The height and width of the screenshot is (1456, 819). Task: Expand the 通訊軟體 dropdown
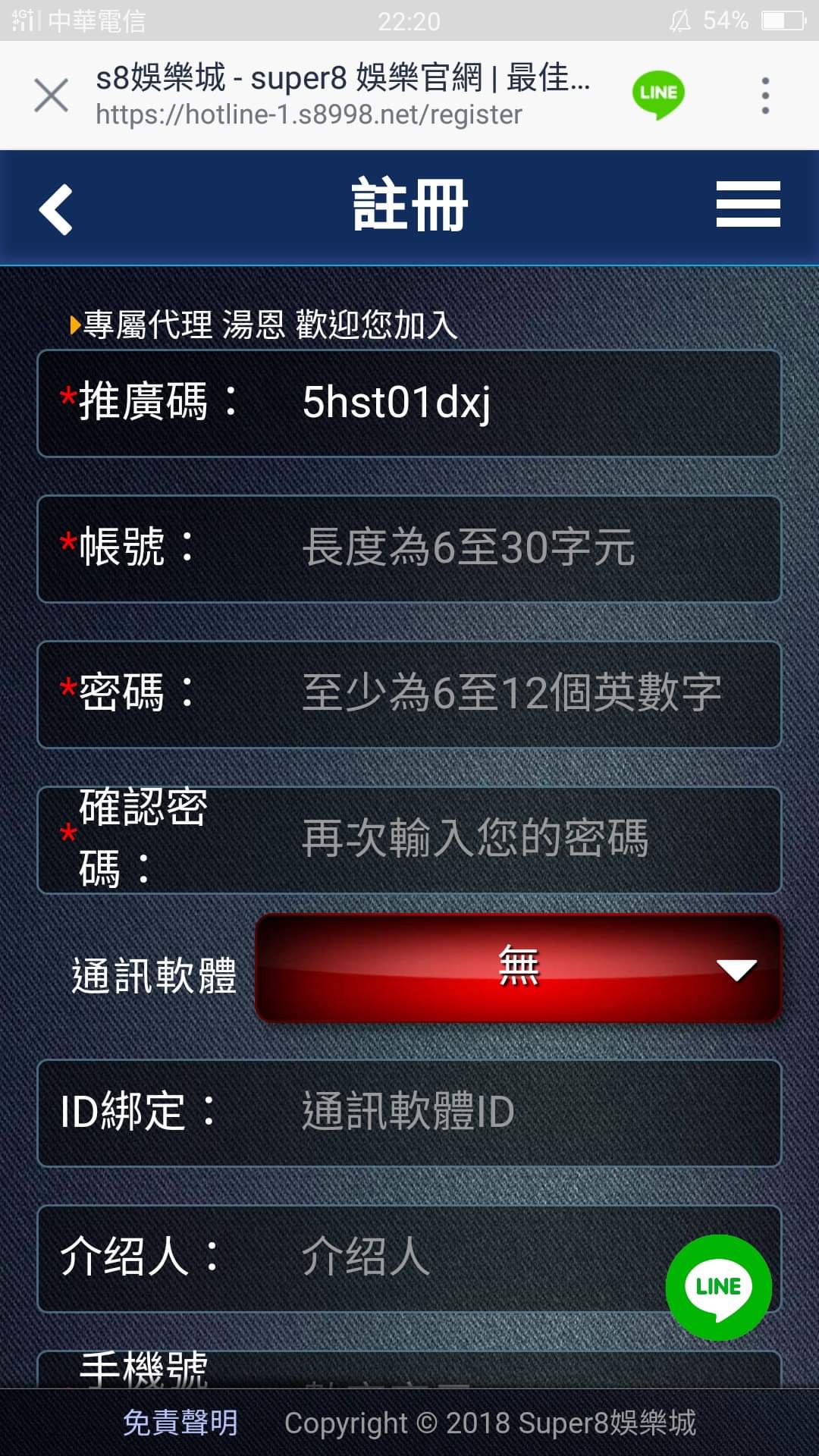click(x=519, y=968)
